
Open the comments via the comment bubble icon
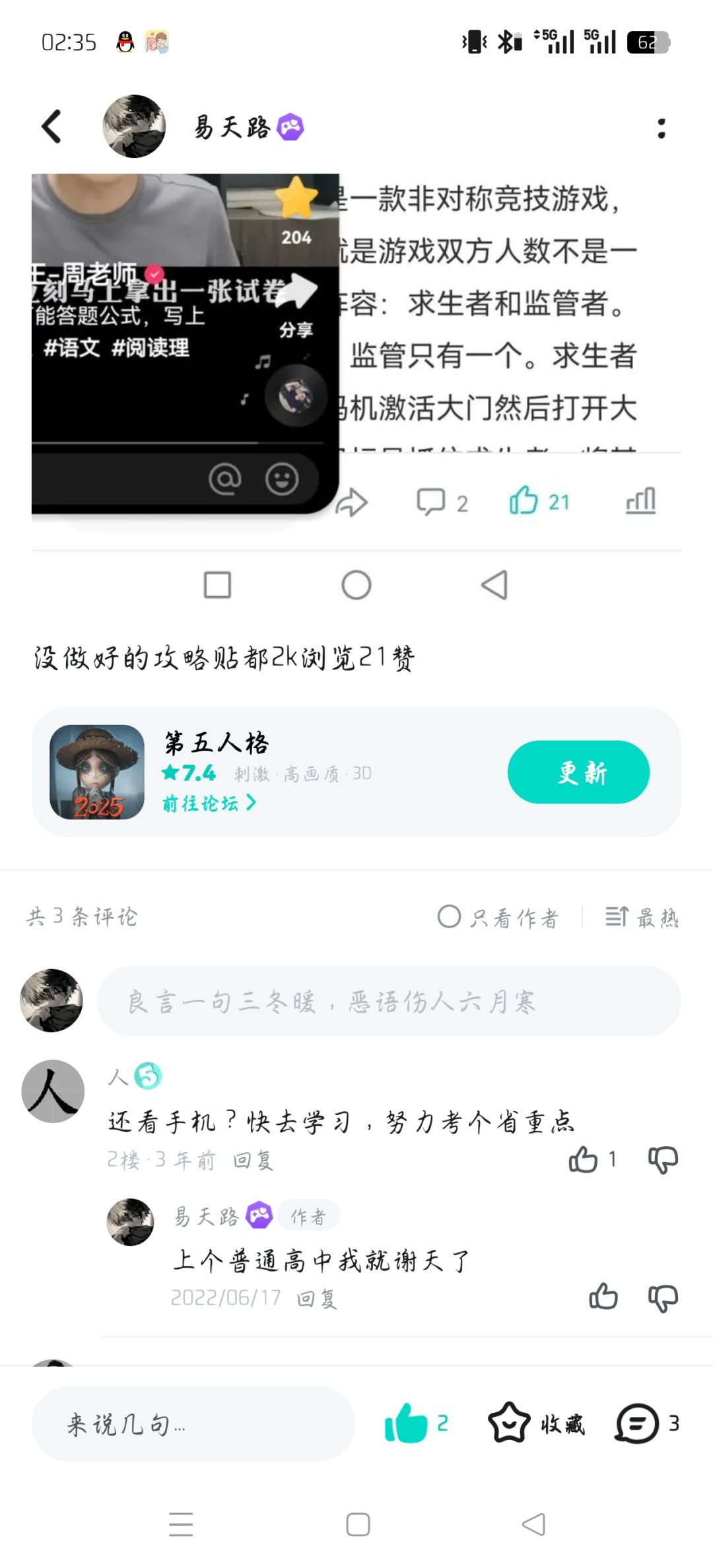pos(432,502)
